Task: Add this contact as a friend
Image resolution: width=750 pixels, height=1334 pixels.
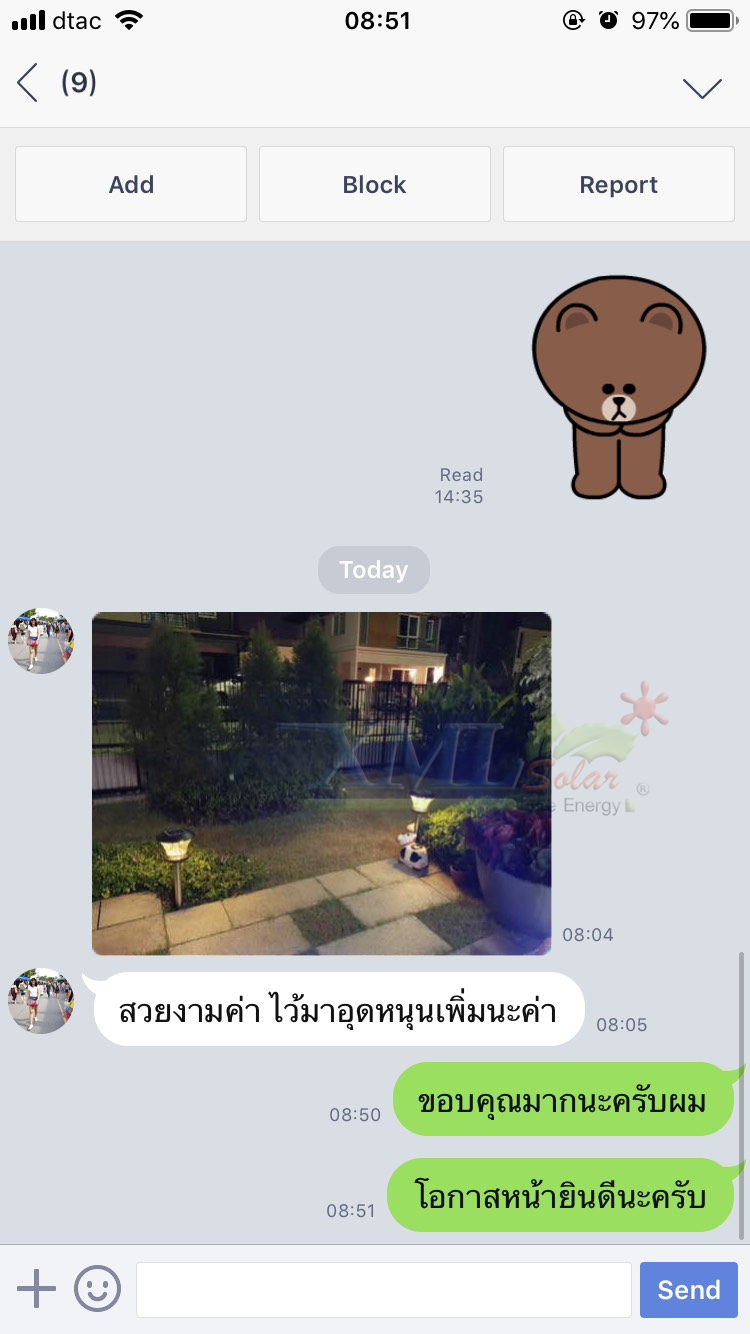Action: [x=131, y=185]
